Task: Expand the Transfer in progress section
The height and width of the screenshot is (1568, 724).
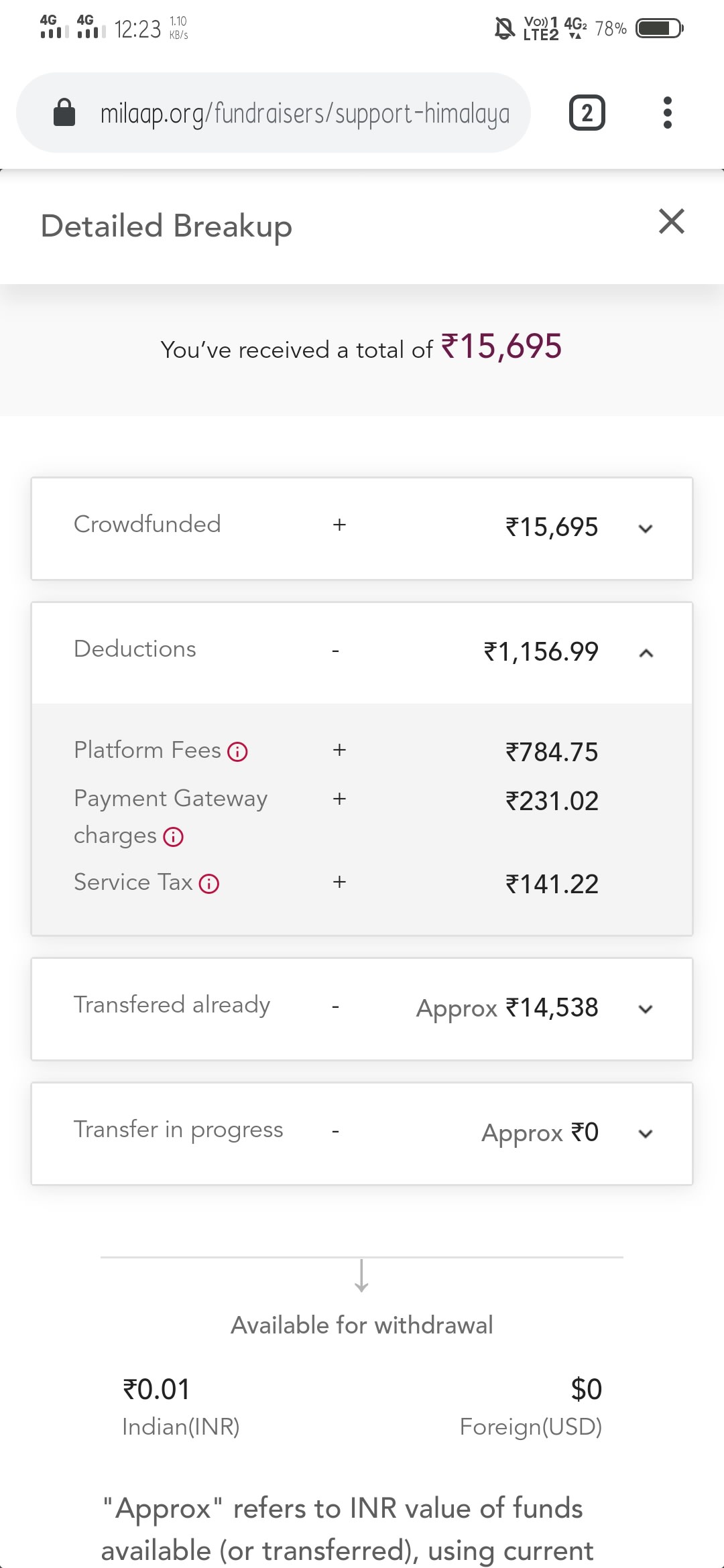Action: click(x=362, y=1133)
